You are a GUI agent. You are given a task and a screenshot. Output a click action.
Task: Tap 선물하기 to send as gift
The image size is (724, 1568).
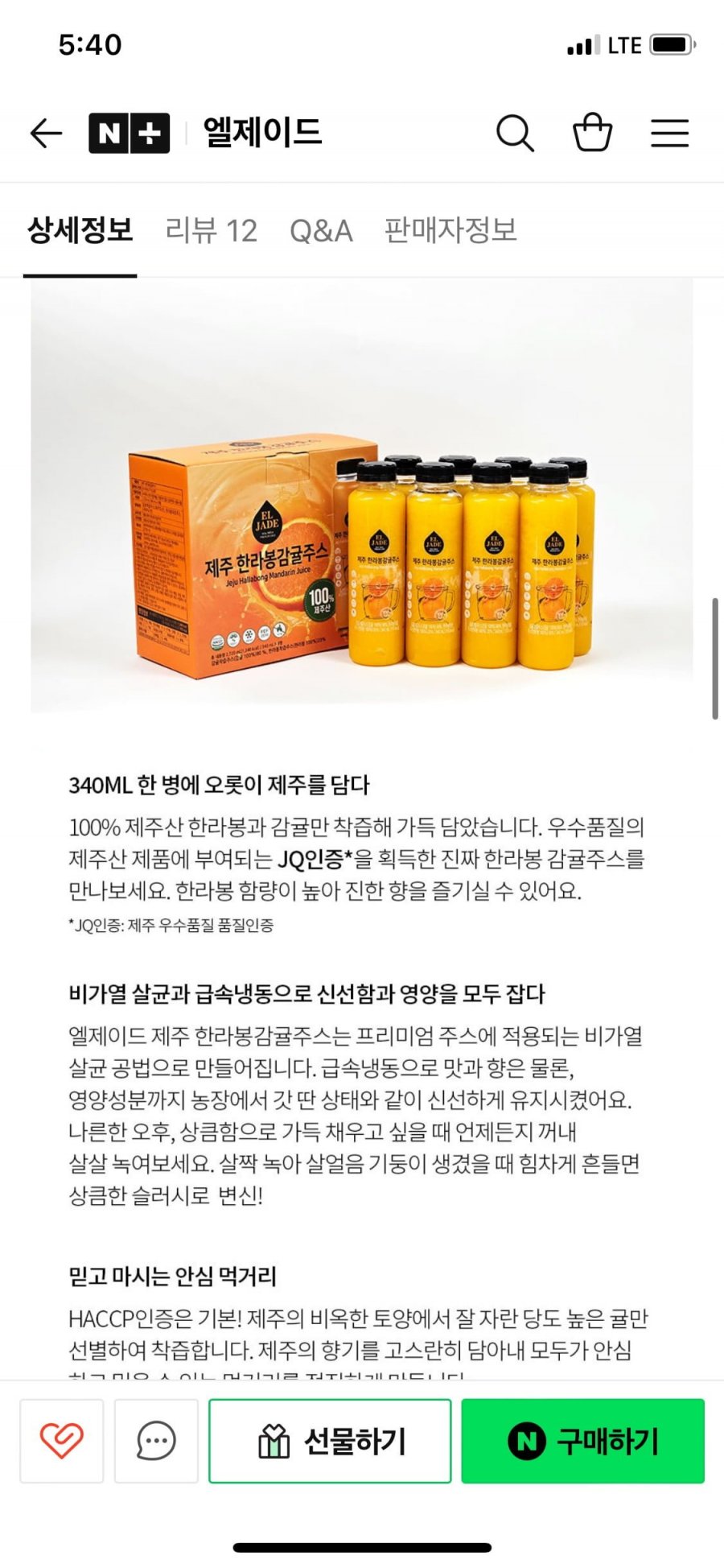[x=330, y=1441]
